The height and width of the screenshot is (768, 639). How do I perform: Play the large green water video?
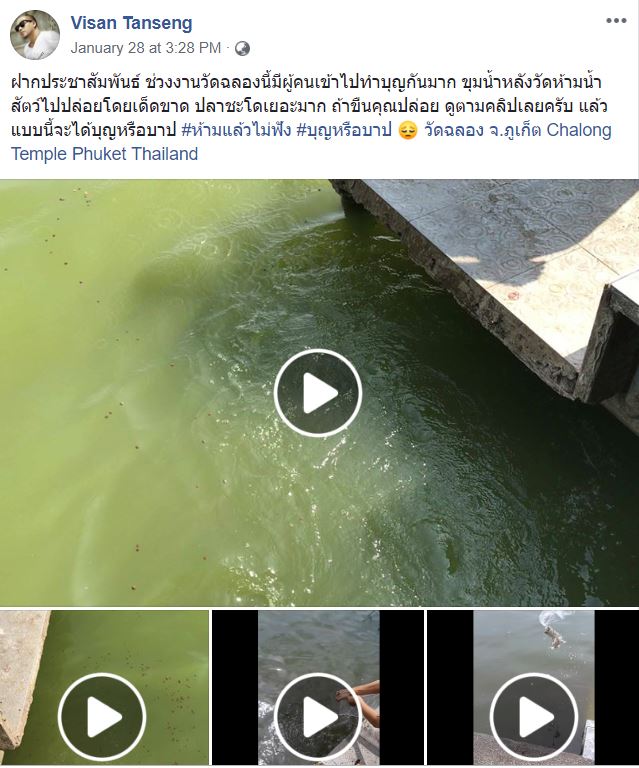tap(318, 393)
